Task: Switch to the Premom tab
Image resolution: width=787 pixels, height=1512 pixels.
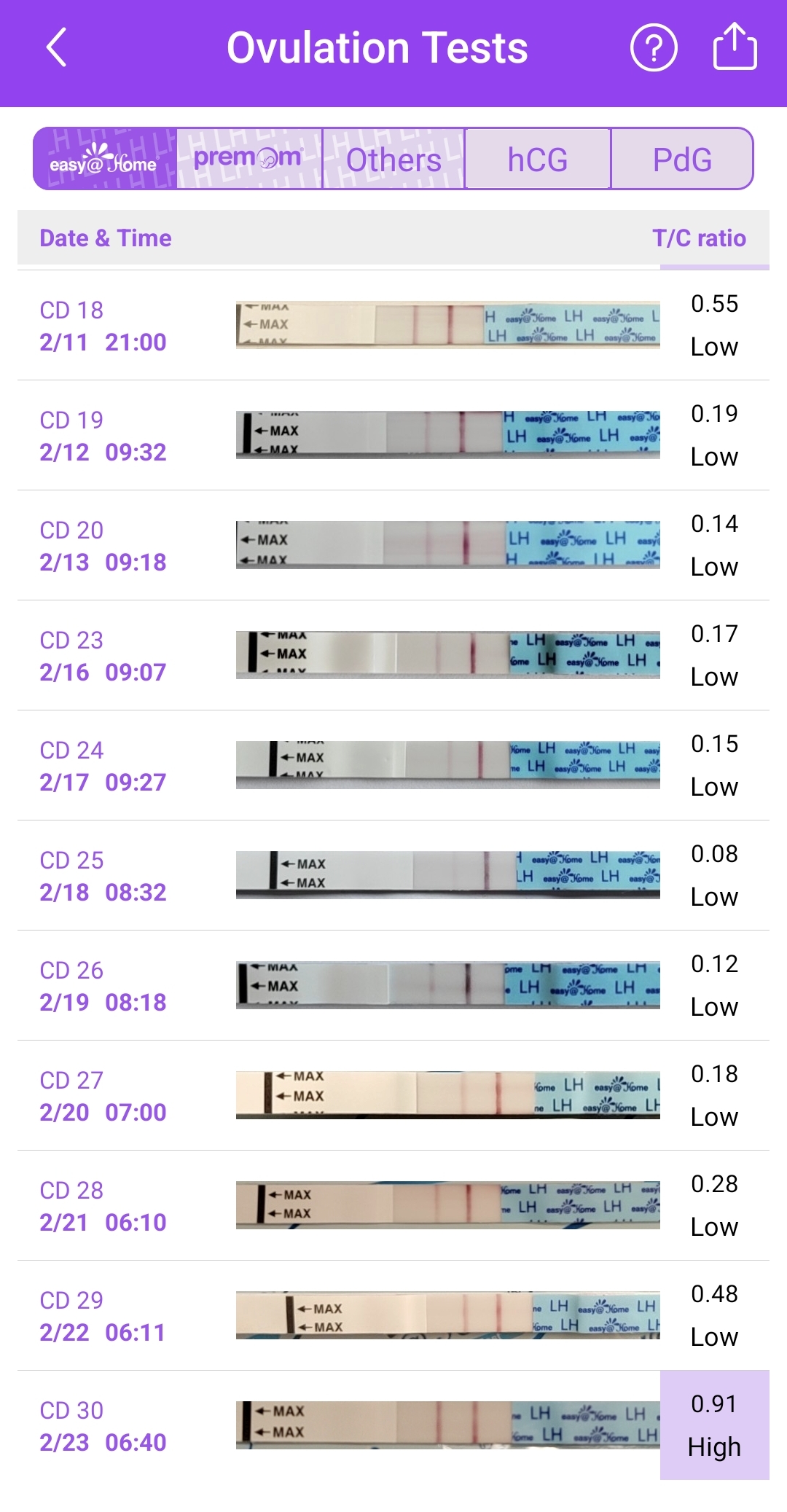Action: pos(249,159)
